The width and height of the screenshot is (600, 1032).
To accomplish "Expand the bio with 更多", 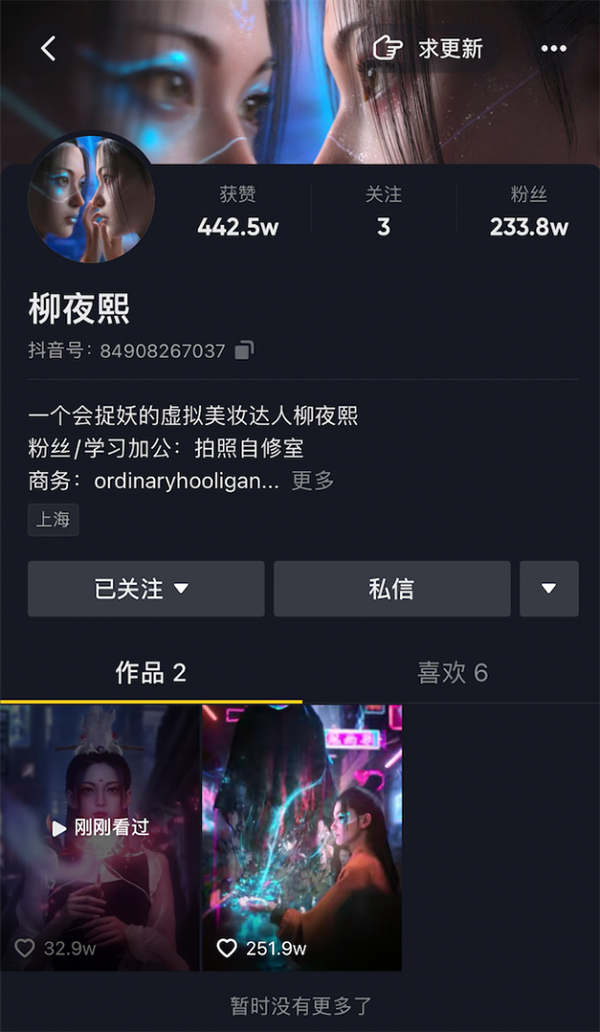I will point(312,480).
